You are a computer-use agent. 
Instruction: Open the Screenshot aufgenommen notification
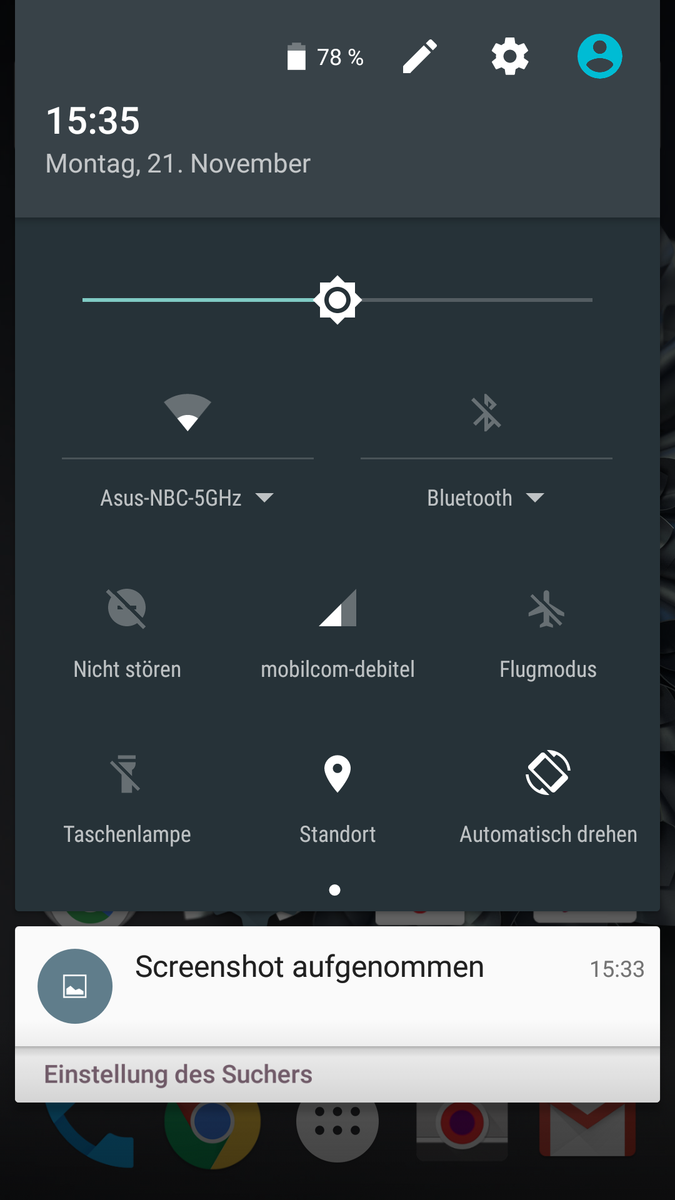click(x=337, y=986)
